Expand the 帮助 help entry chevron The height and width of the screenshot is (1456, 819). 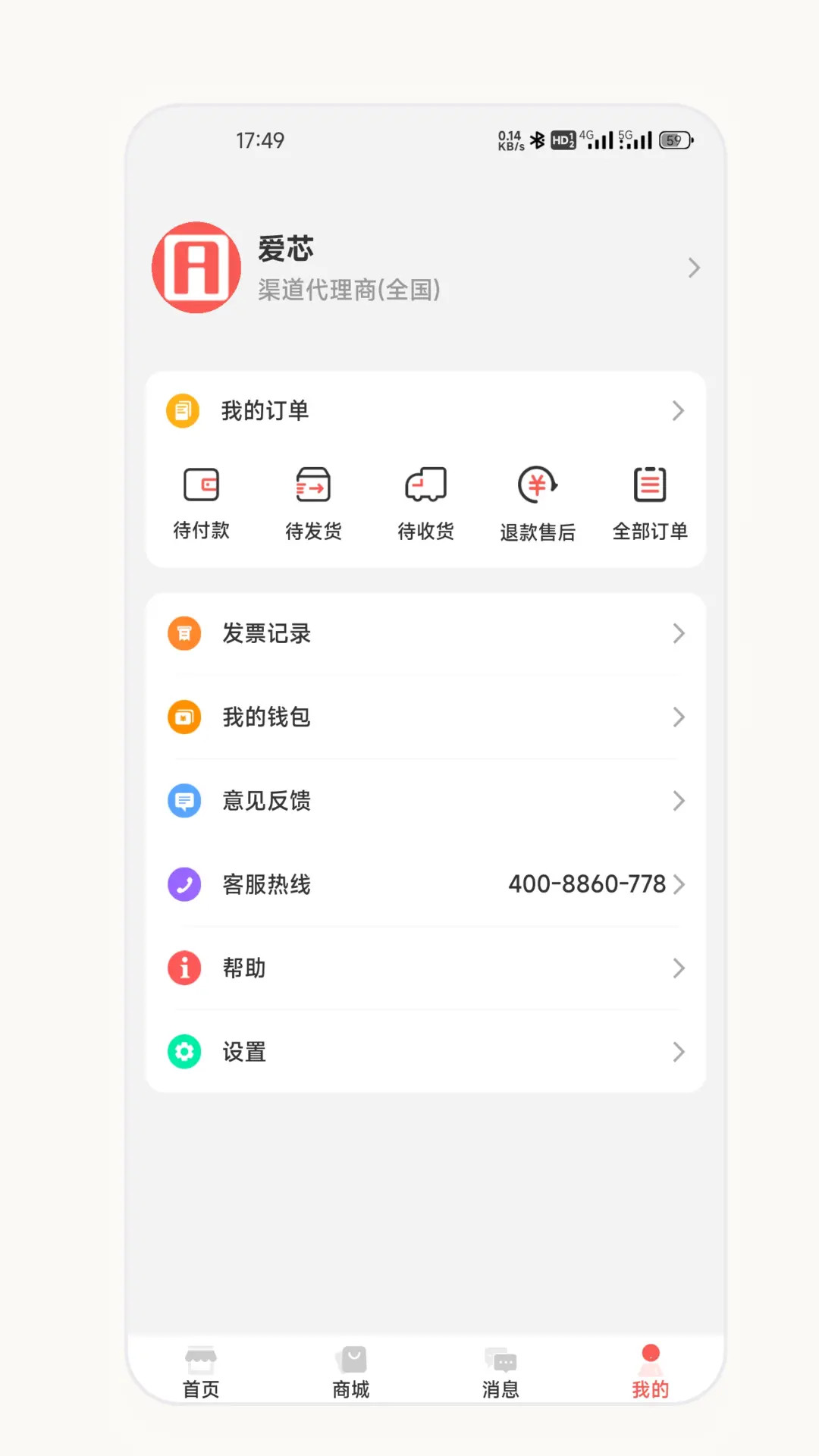coord(679,968)
